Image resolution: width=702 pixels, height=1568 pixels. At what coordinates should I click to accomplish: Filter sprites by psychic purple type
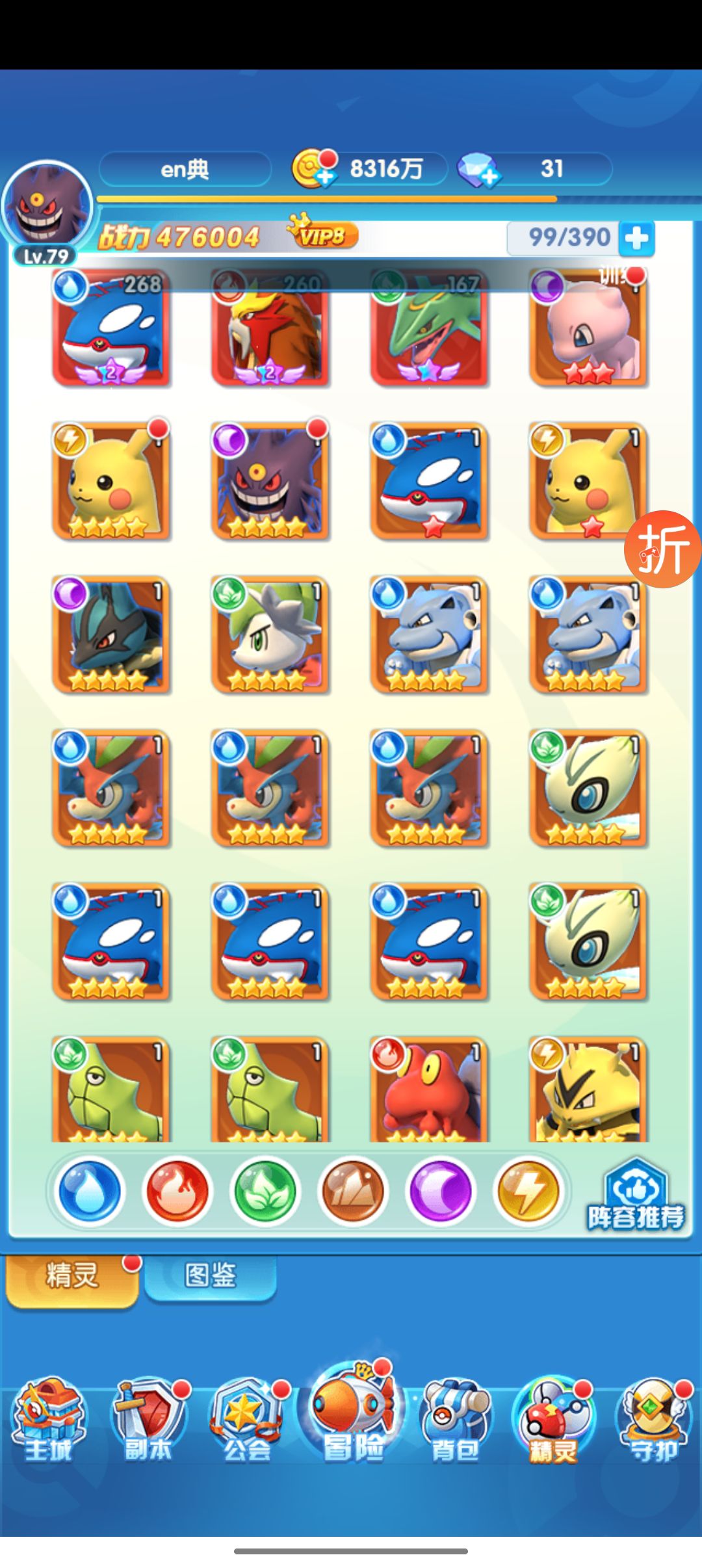[x=440, y=1192]
